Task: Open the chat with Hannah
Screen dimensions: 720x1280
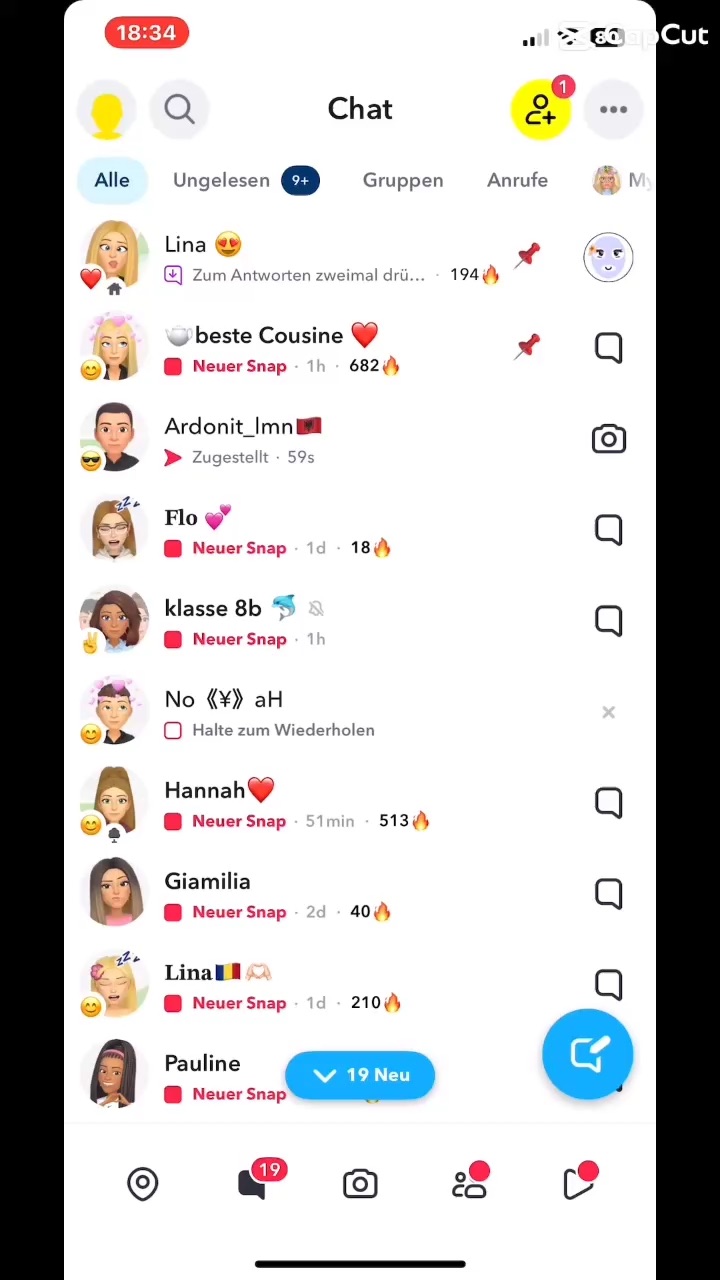Action: click(x=300, y=803)
